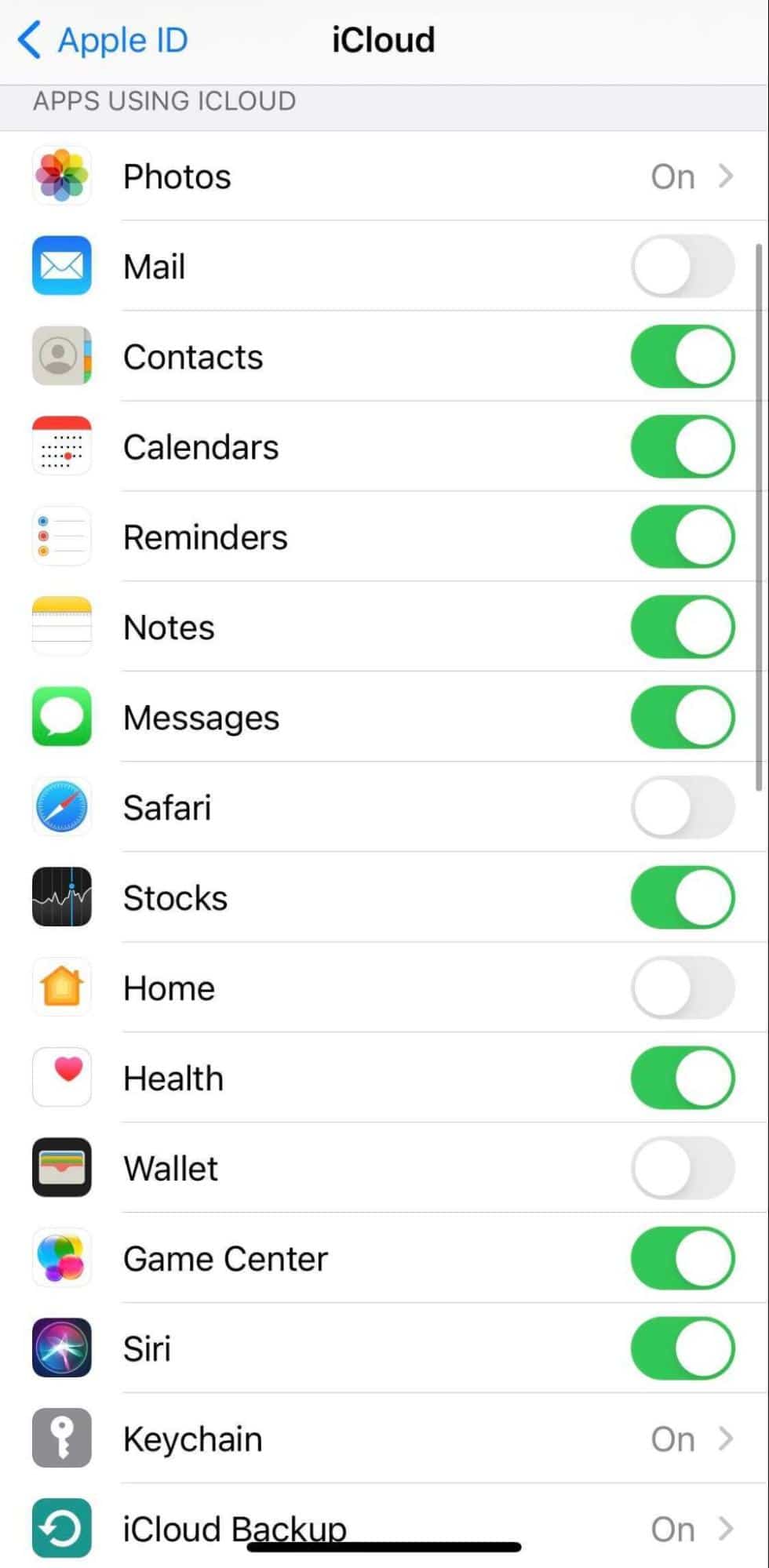
Task: Switch off Game Center sync
Action: [x=682, y=1259]
